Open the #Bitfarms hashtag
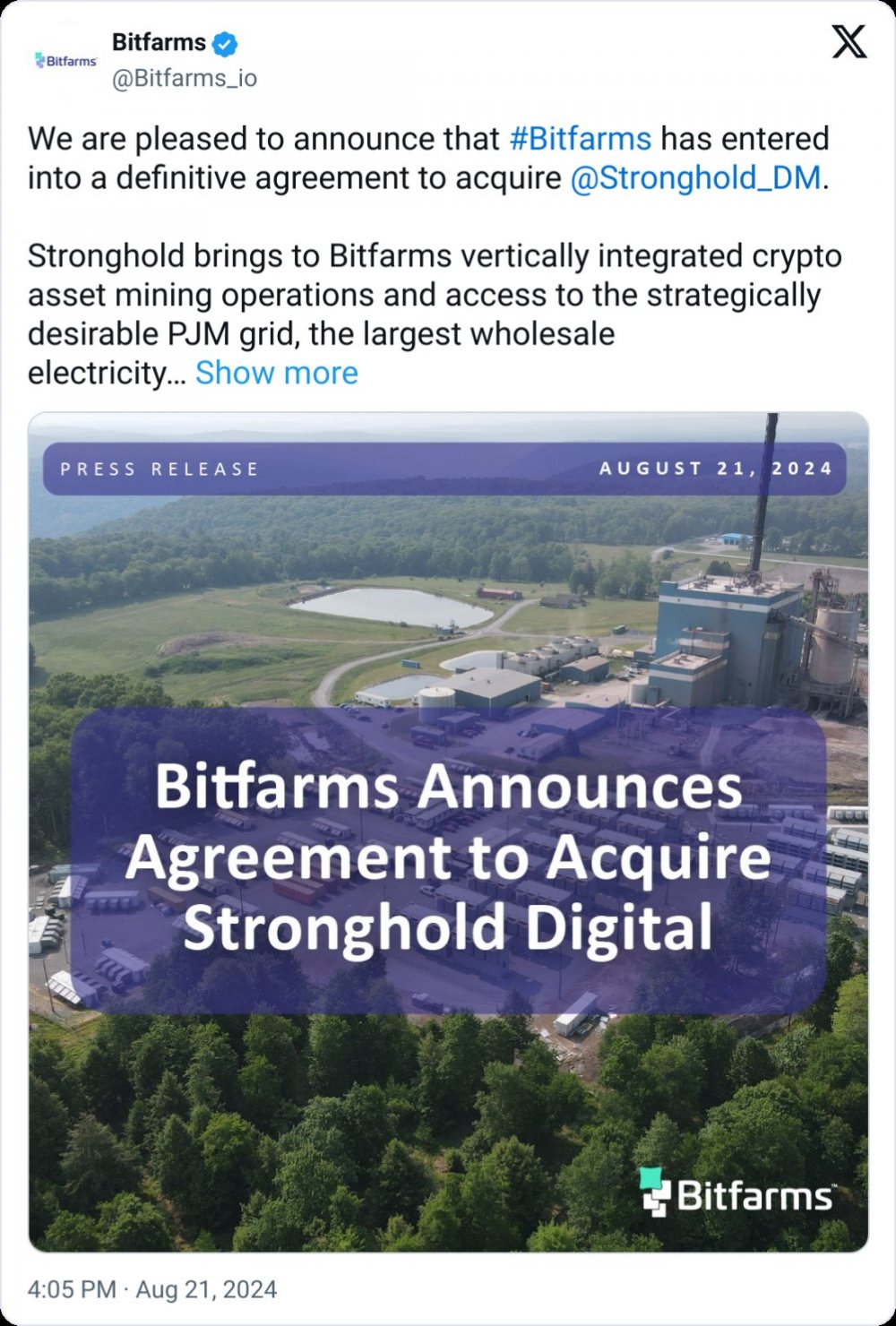 [580, 139]
